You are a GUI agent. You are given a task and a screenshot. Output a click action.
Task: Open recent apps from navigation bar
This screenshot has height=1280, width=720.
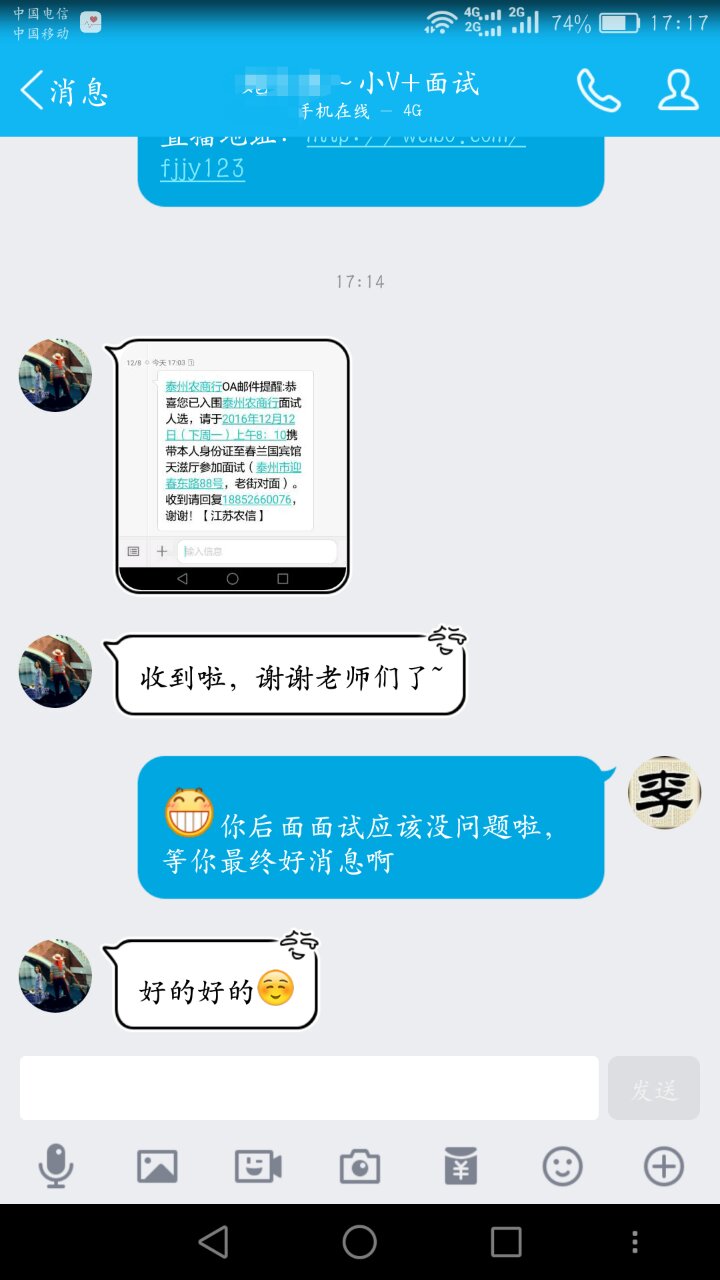pos(506,1242)
